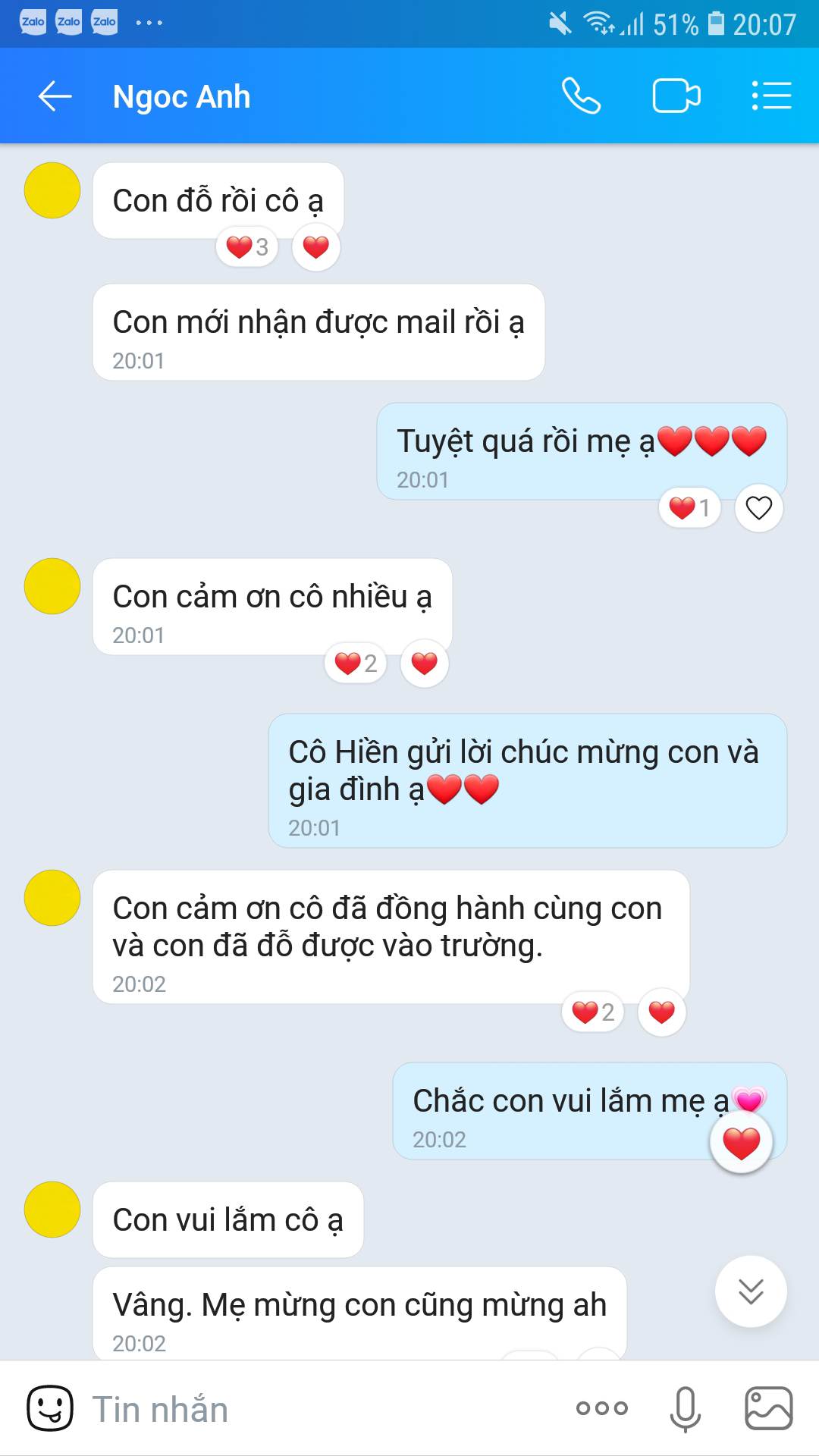React with heart to 'Con đỗ rồi cô ạ'
The image size is (819, 1456).
click(316, 247)
